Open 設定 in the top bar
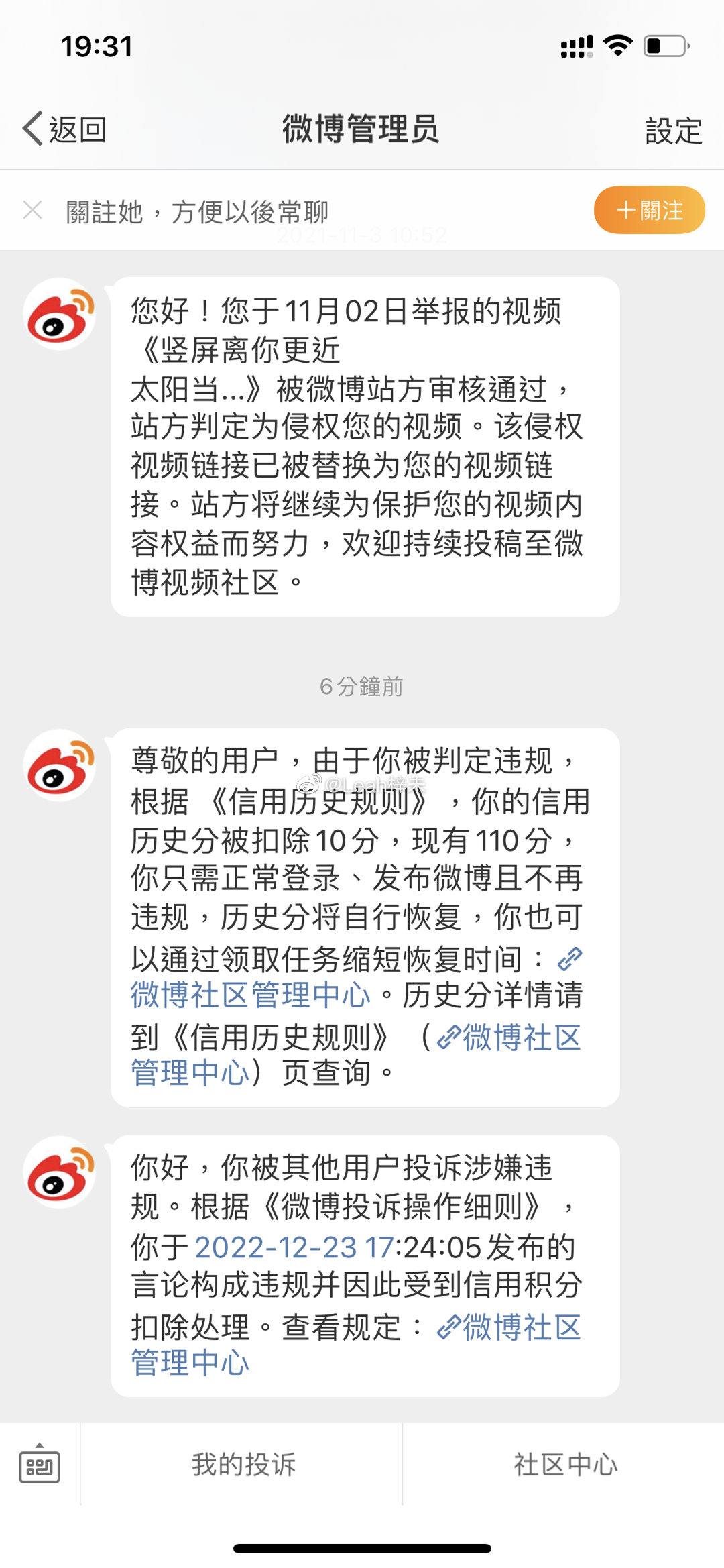This screenshot has height=1568, width=724. pos(673,130)
